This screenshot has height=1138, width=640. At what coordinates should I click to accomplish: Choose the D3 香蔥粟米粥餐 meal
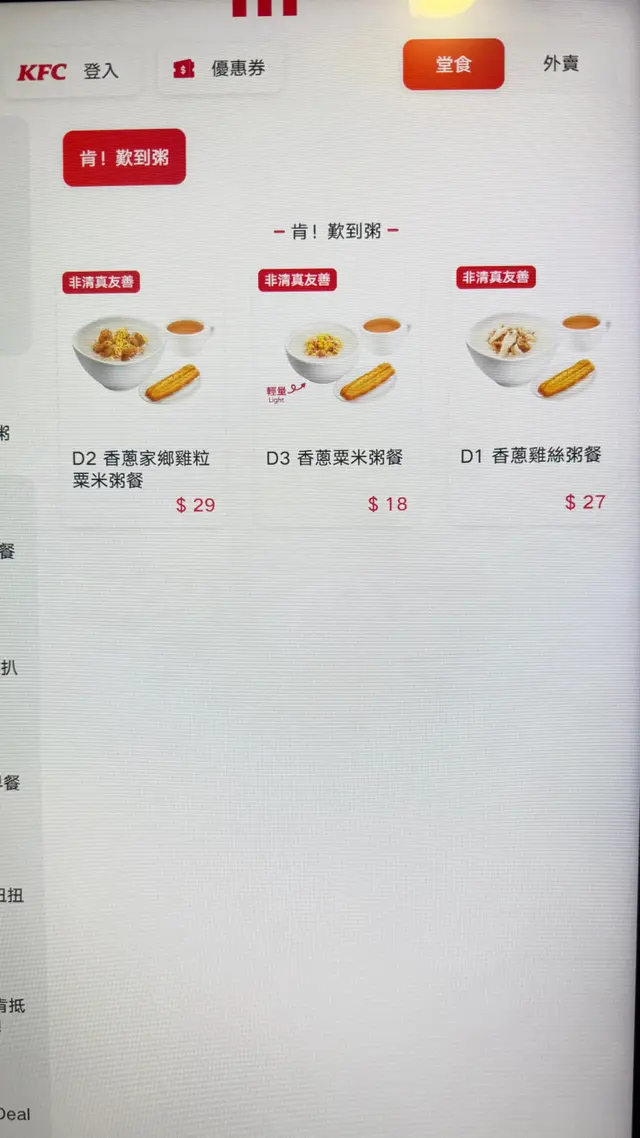pyautogui.click(x=336, y=400)
